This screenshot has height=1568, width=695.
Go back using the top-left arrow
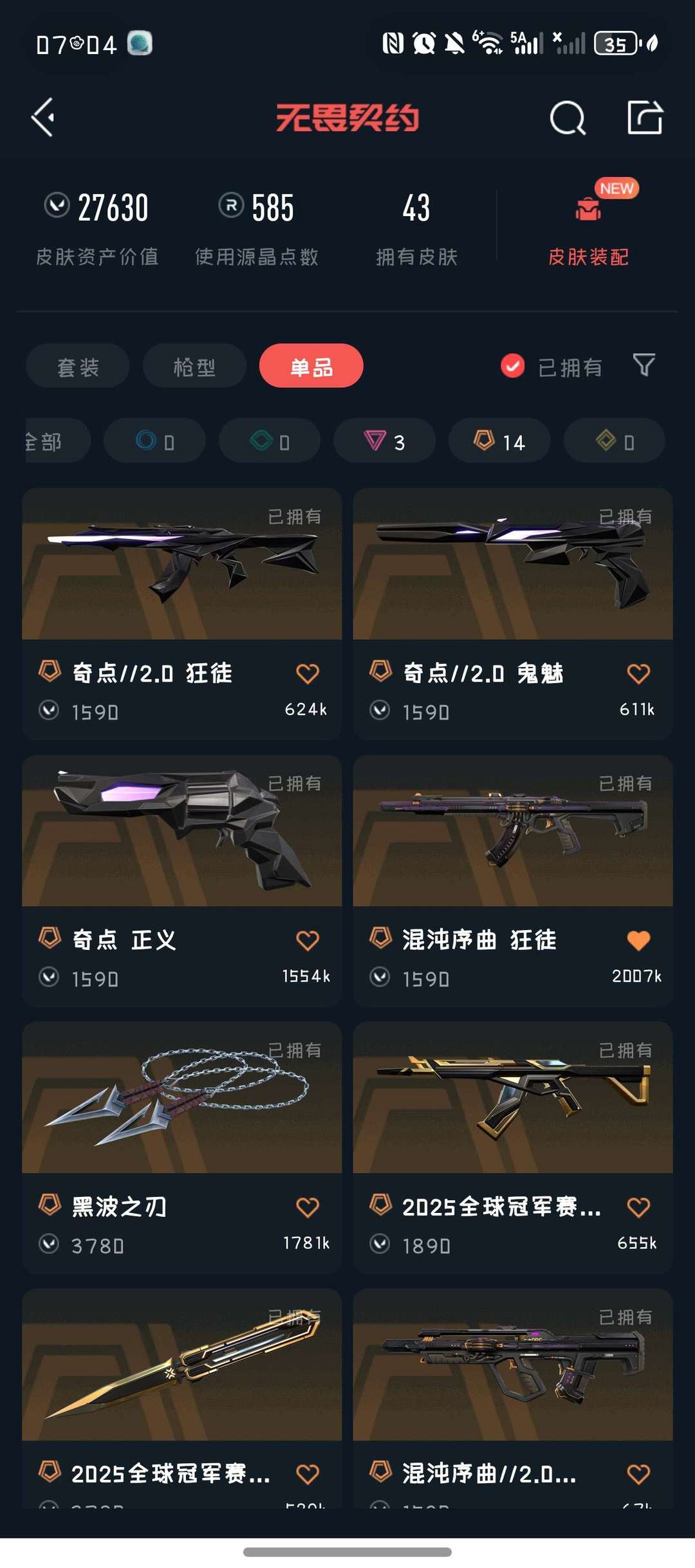42,117
